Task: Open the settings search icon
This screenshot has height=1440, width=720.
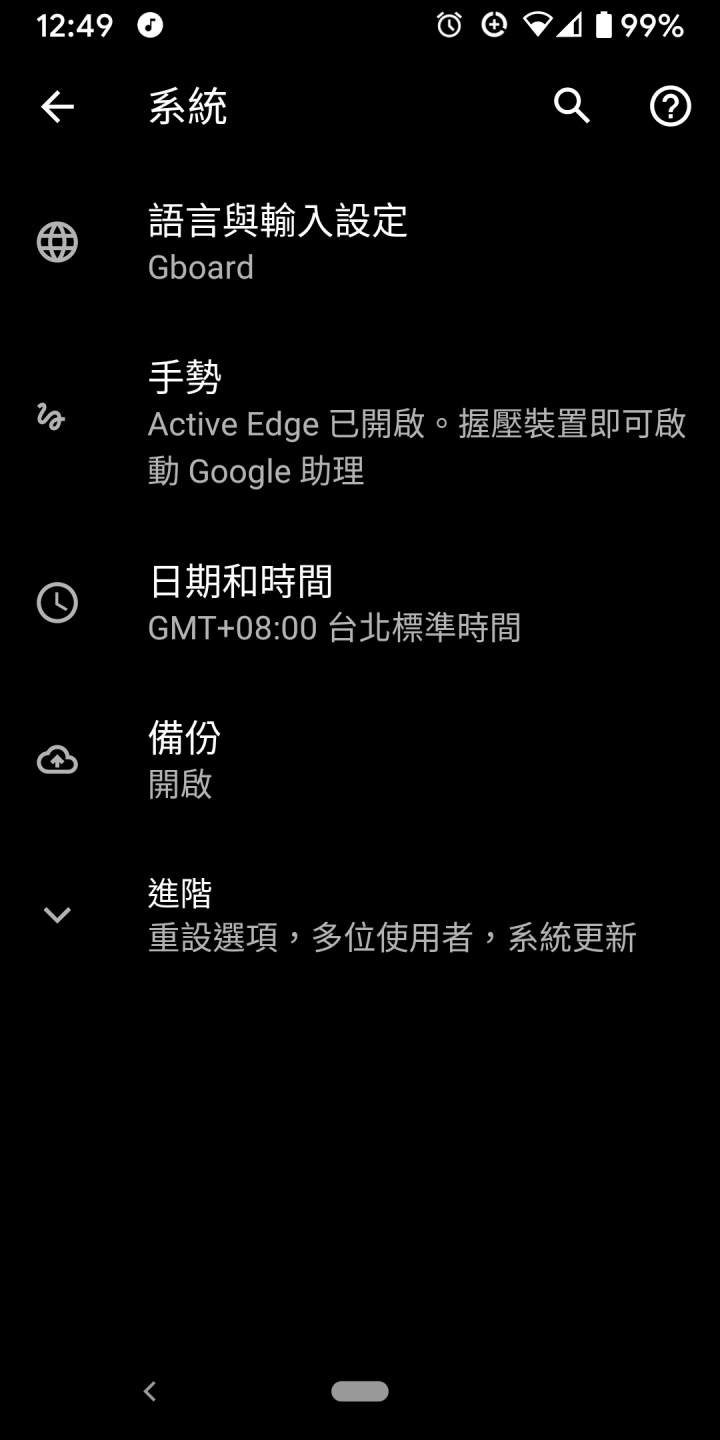Action: click(572, 106)
